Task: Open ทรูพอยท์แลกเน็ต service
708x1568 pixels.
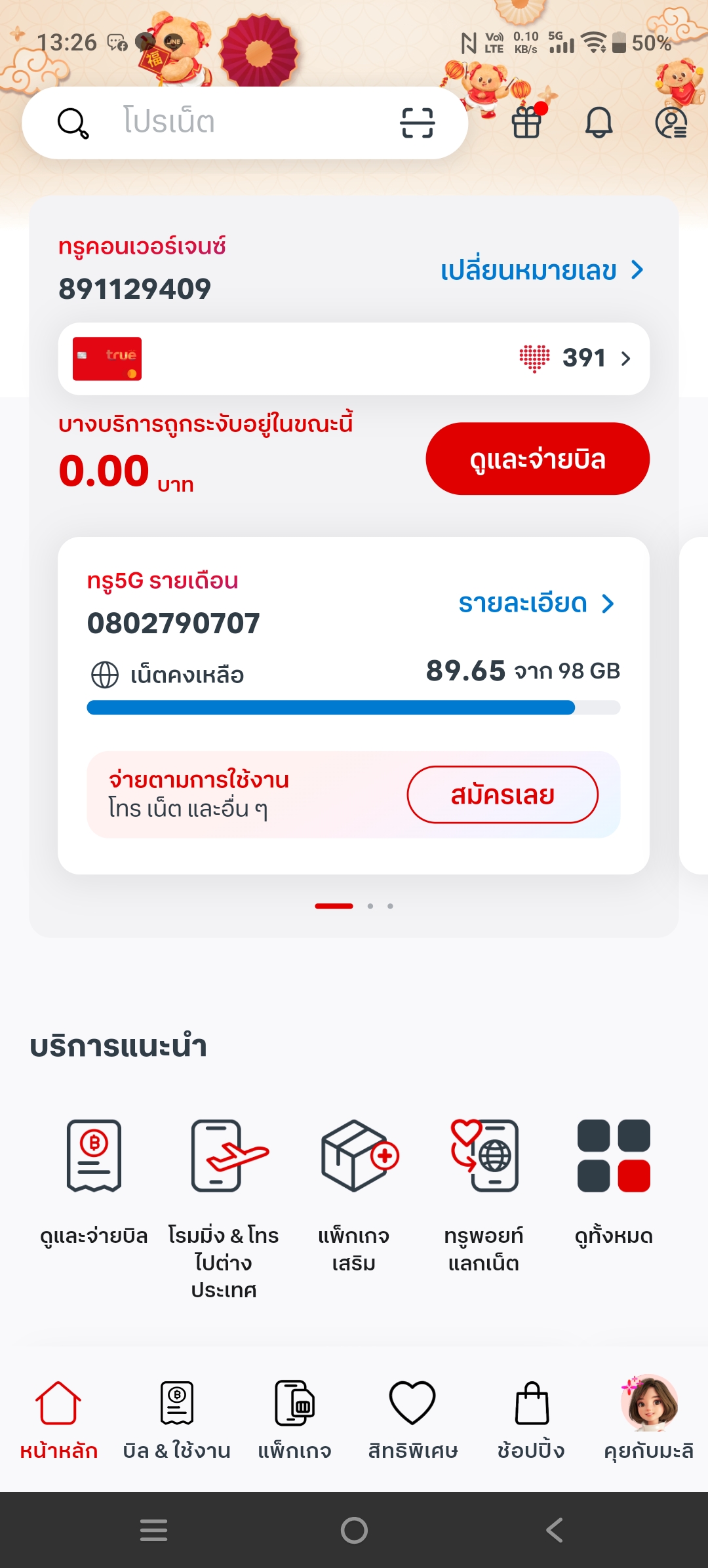Action: pos(484,1180)
